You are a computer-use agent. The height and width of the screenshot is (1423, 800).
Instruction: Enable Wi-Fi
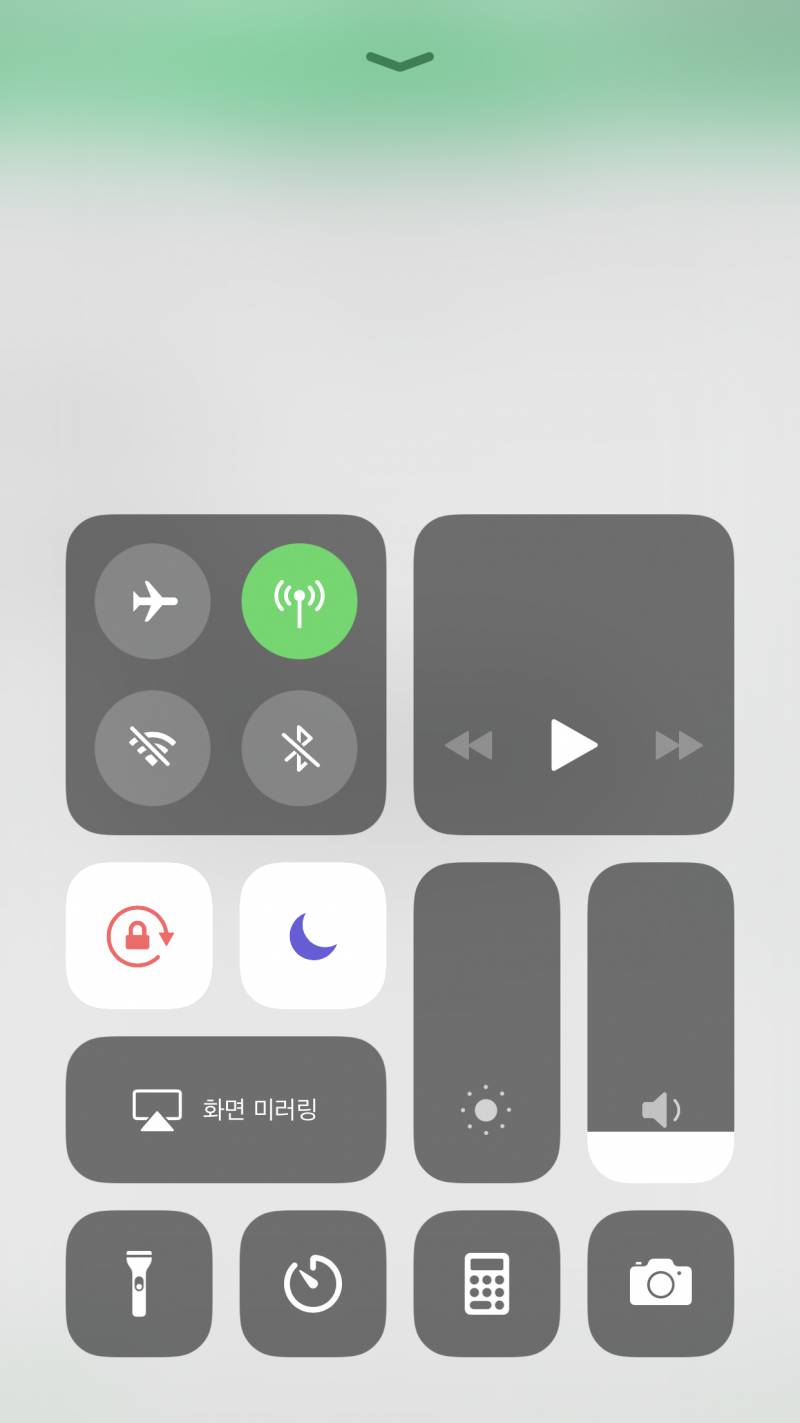tap(153, 747)
